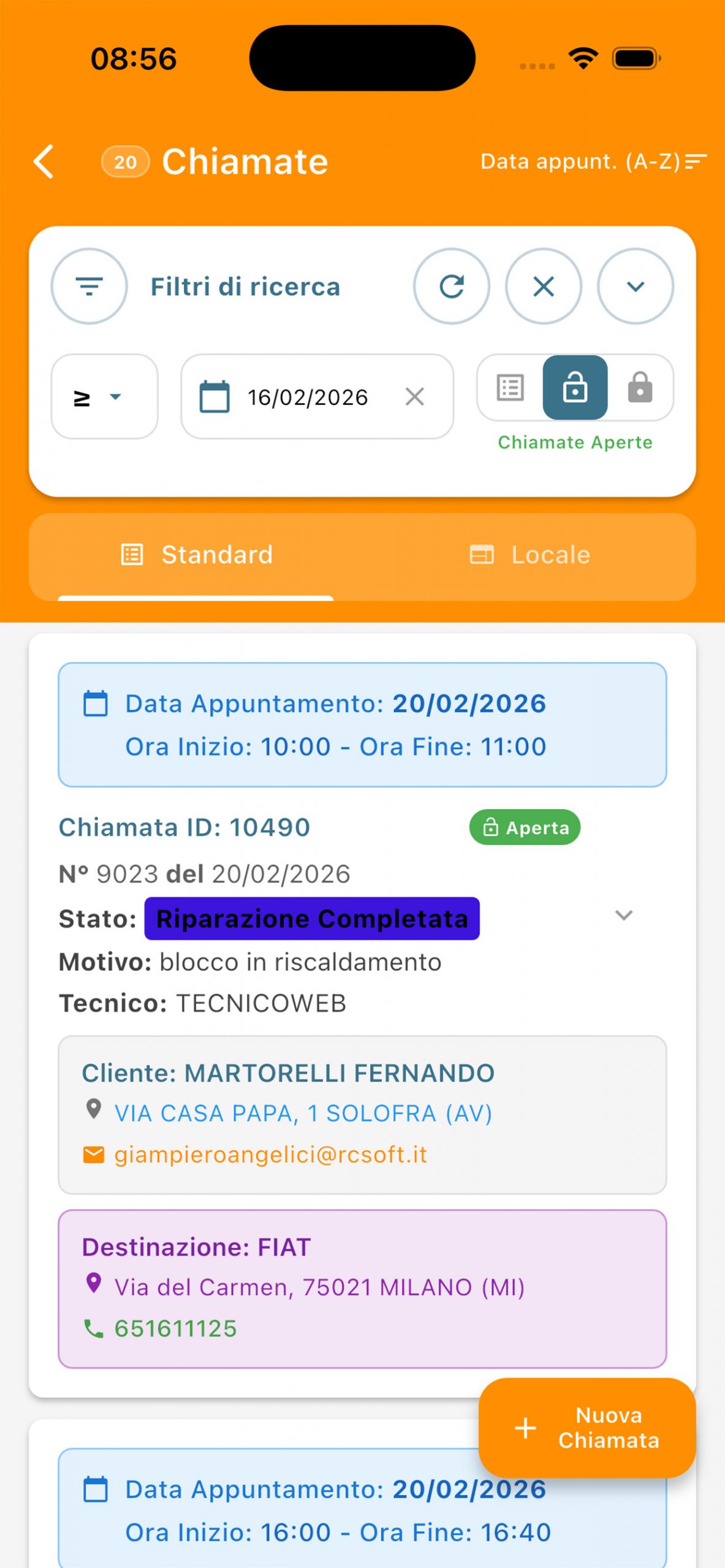
Task: Create a Nuova Chiamata
Action: [587, 1428]
